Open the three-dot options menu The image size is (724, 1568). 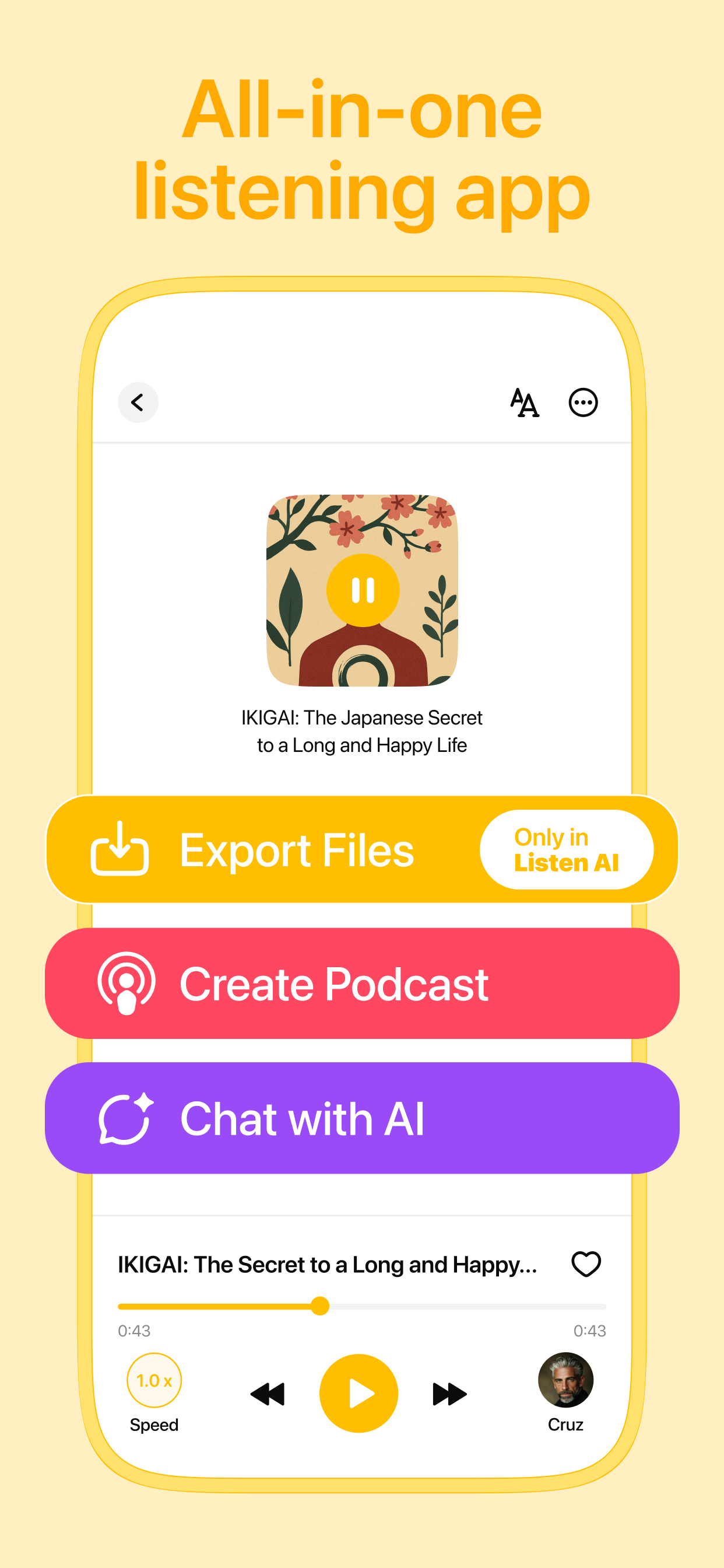point(584,402)
